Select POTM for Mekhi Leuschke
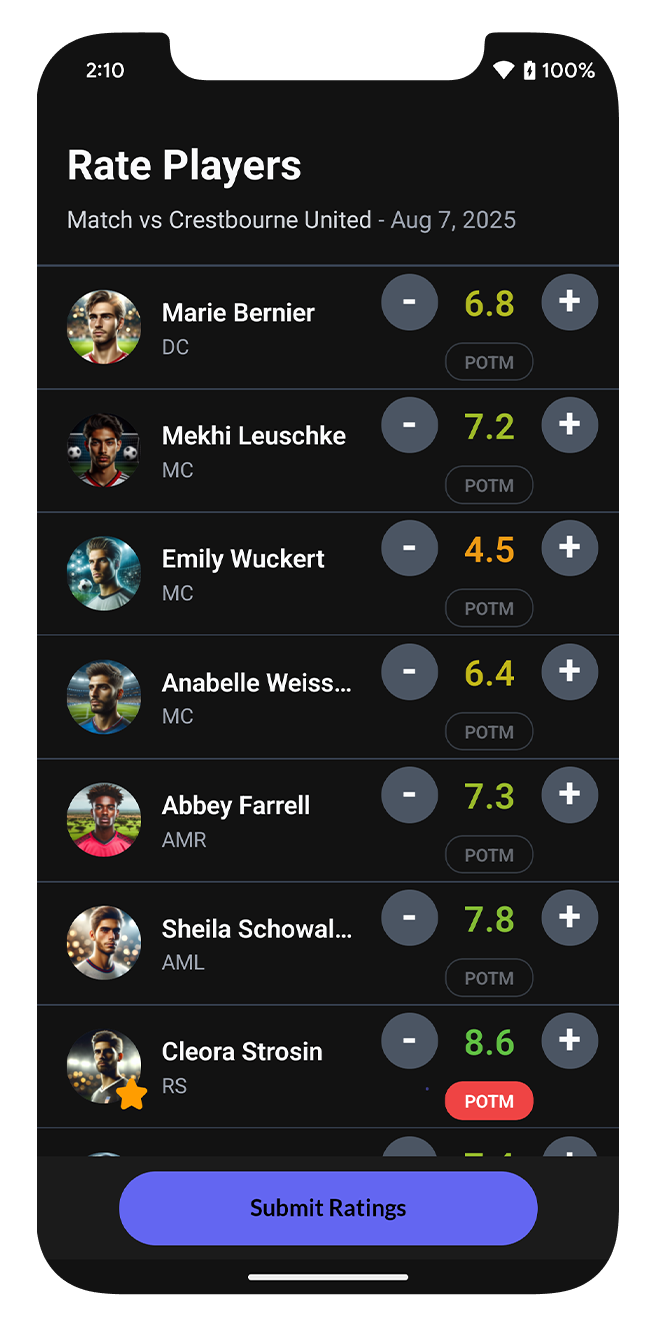Image resolution: width=656 pixels, height=1326 pixels. 489,485
